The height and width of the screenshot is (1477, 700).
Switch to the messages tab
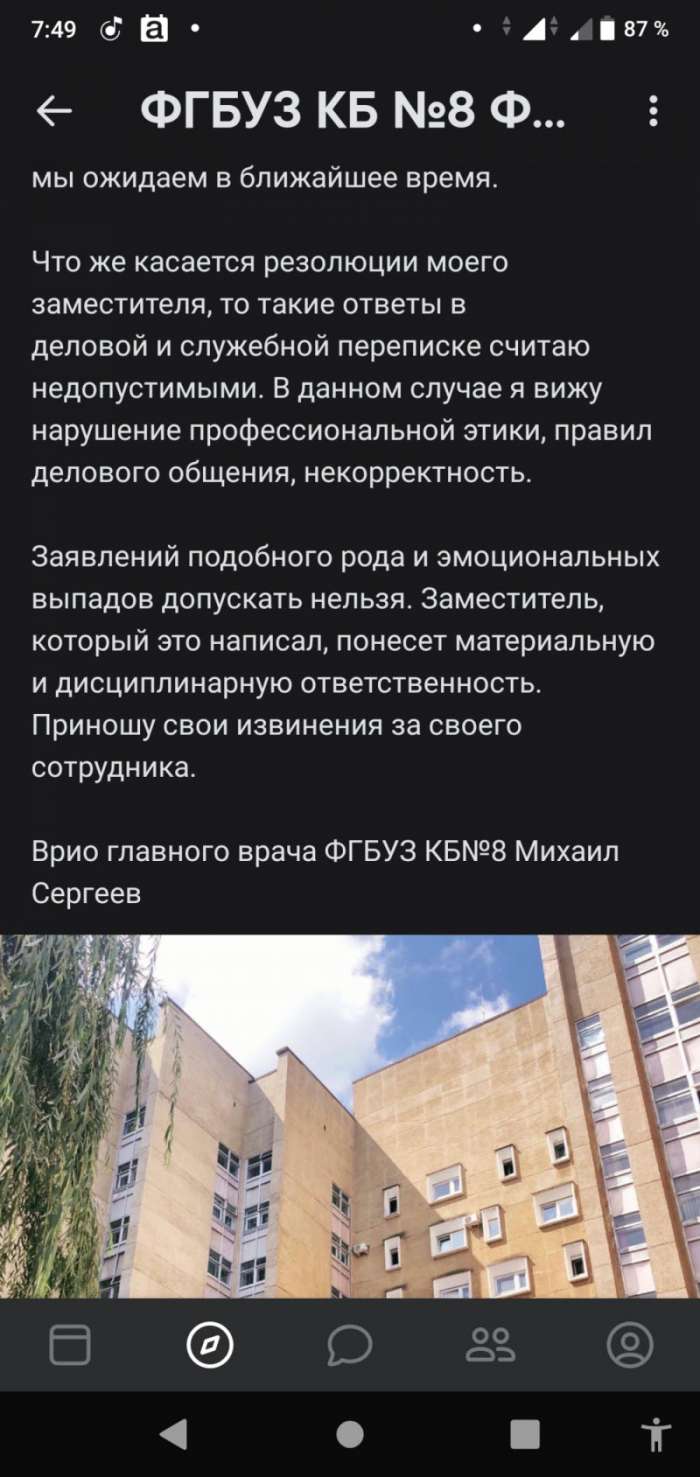coord(350,1345)
